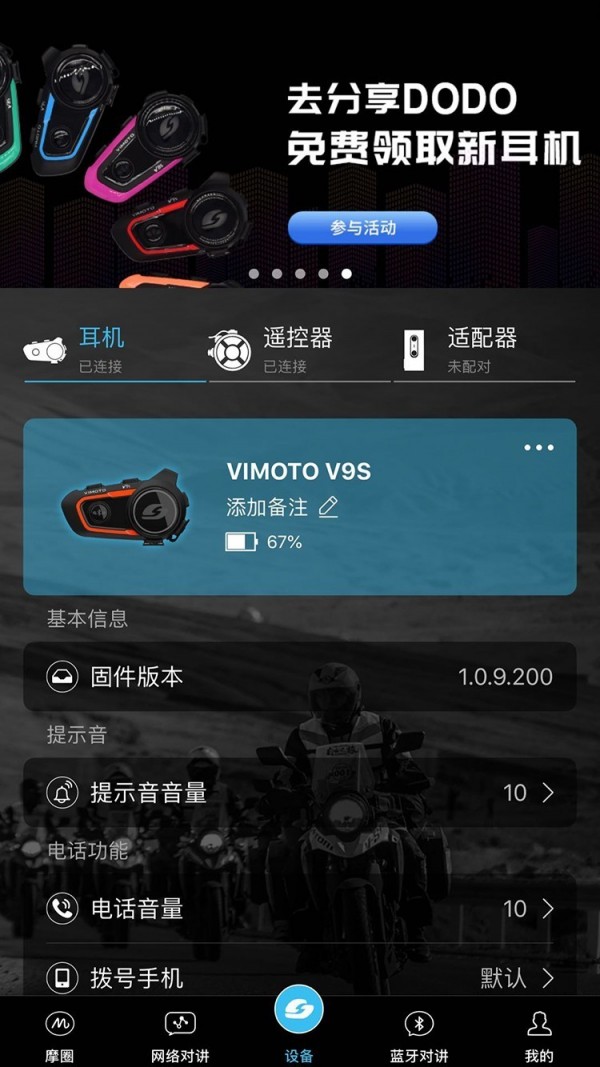This screenshot has width=600, height=1067.
Task: Select the 设备 tab in bottom navigation
Action: pos(299,1030)
